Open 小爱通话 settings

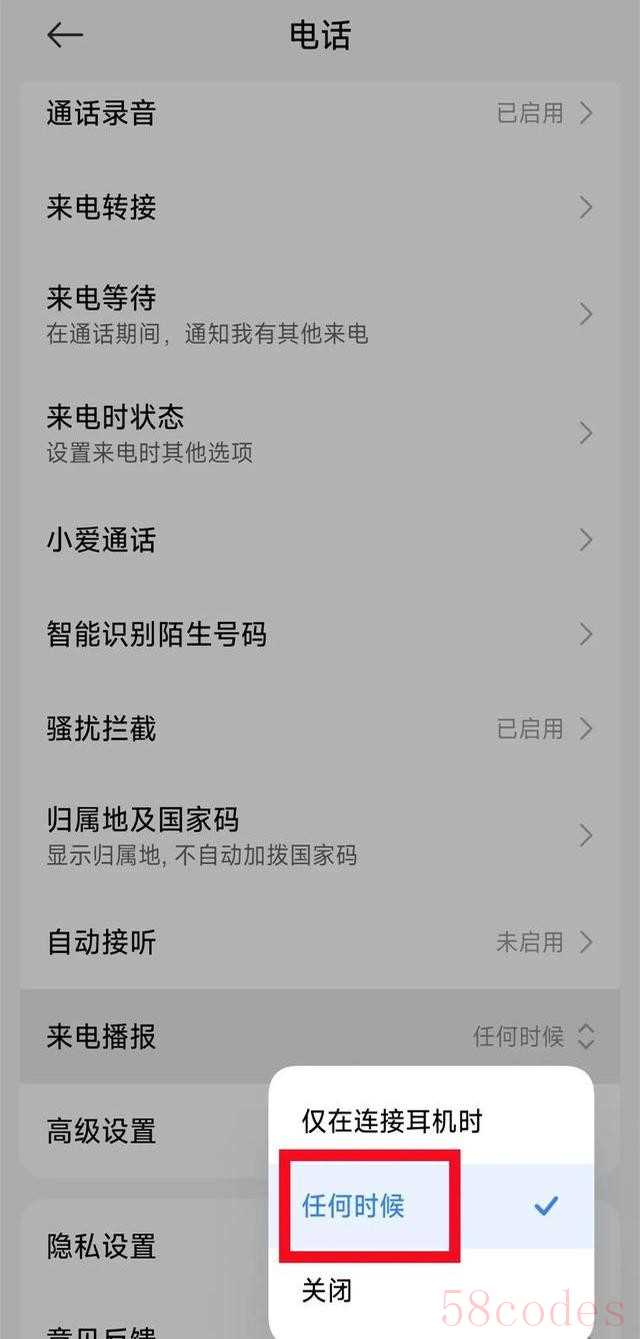click(320, 540)
